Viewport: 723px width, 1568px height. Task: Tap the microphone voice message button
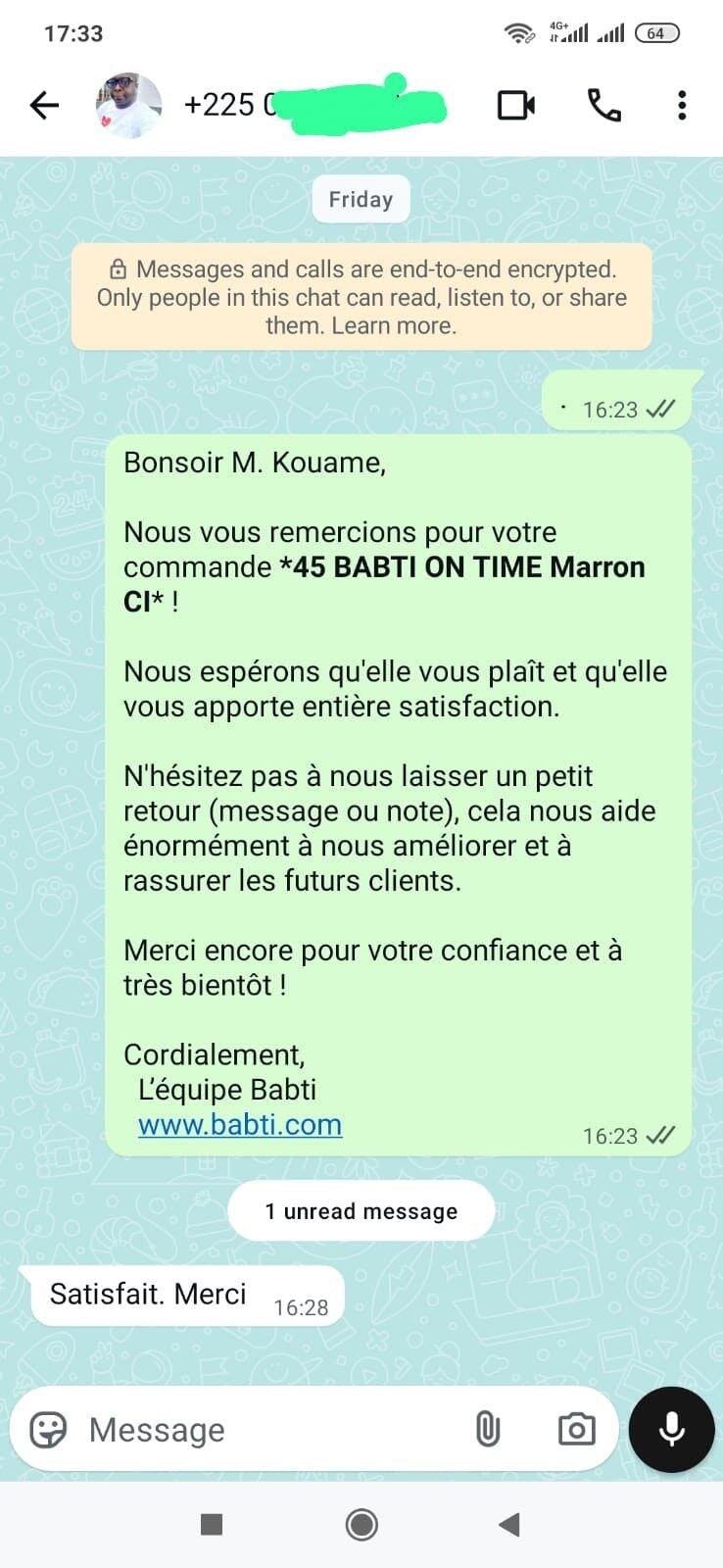click(x=671, y=1430)
